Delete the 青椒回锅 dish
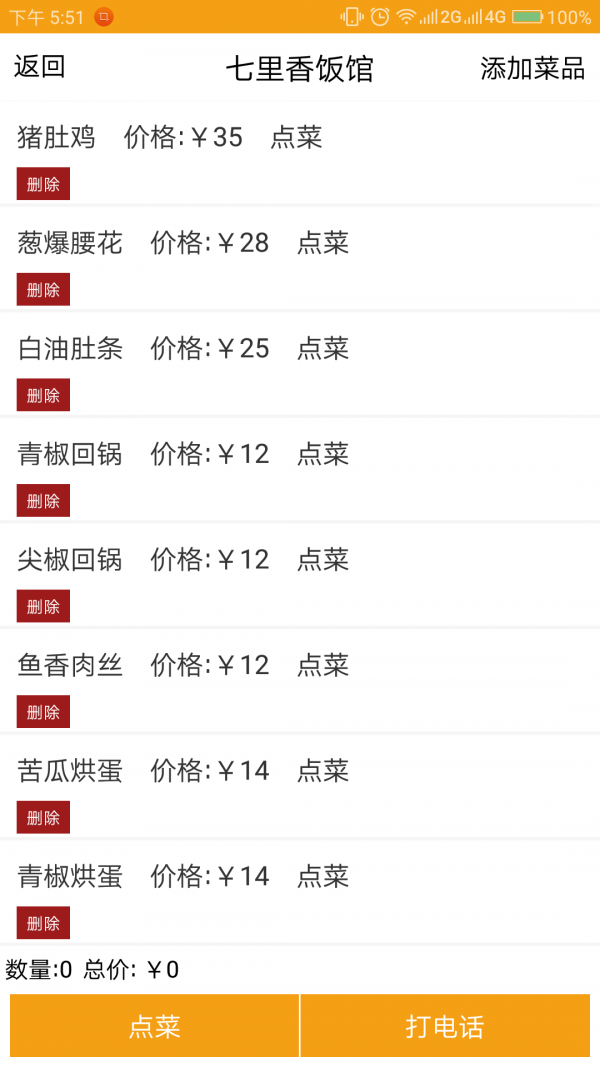Viewport: 600px width, 1067px height. (x=43, y=500)
